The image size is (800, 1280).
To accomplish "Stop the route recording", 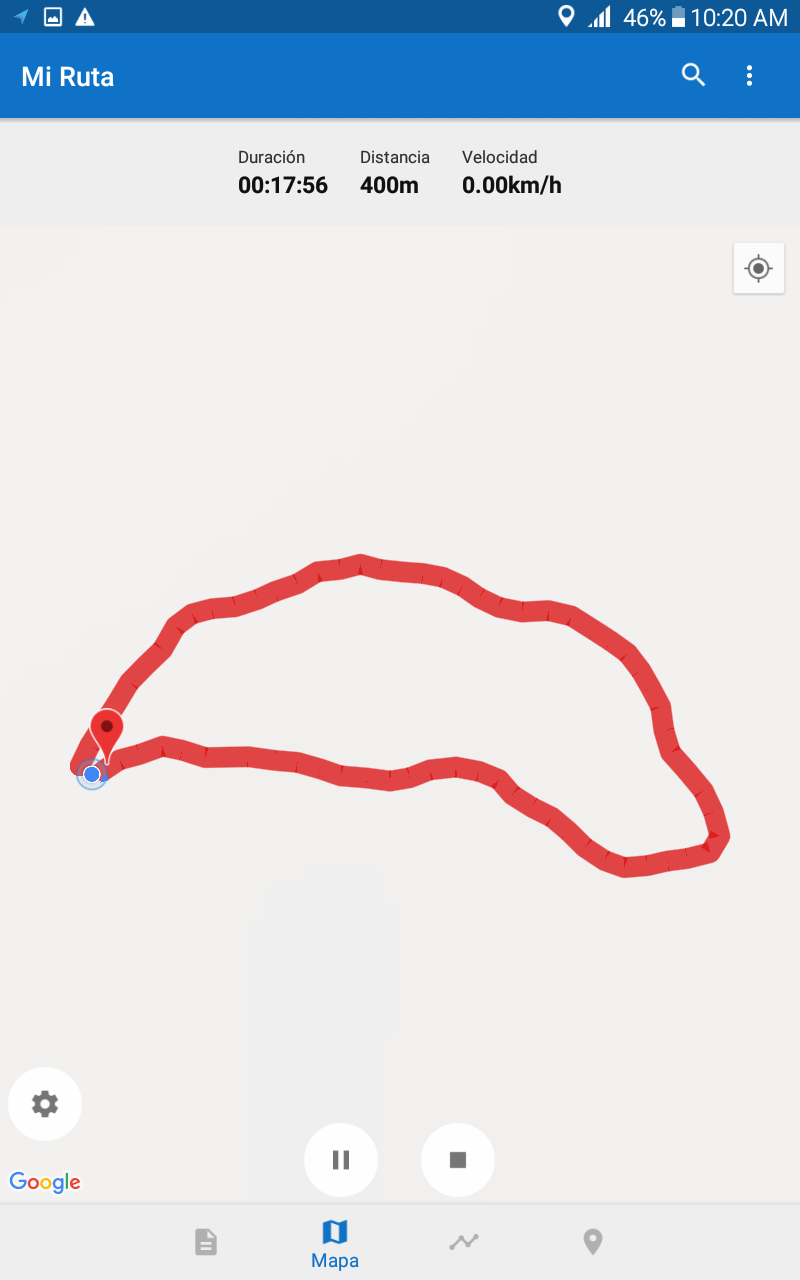I will tap(458, 1160).
